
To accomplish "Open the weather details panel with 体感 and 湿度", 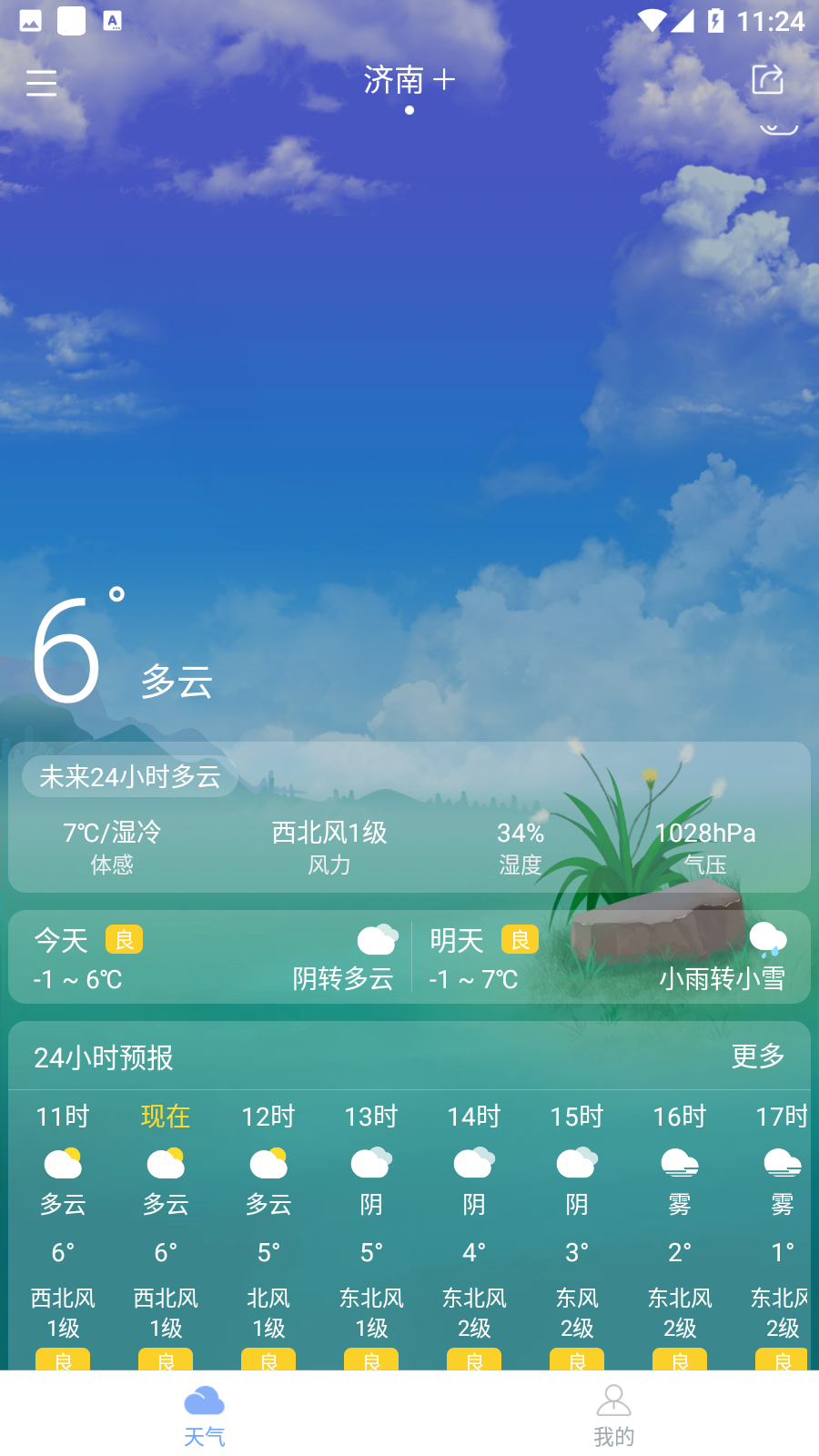I will pos(409,846).
